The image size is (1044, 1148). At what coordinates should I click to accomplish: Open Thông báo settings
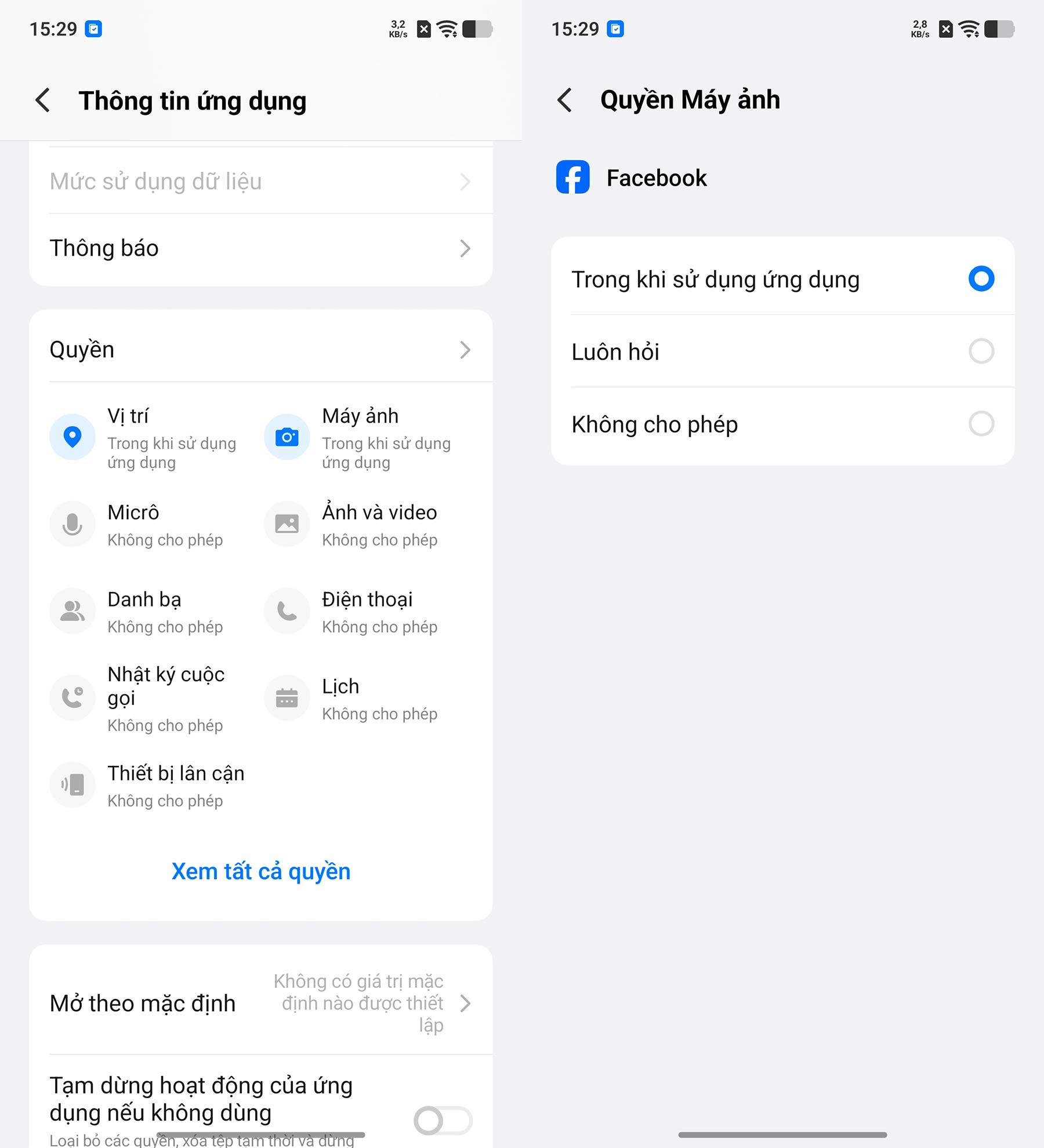[260, 248]
